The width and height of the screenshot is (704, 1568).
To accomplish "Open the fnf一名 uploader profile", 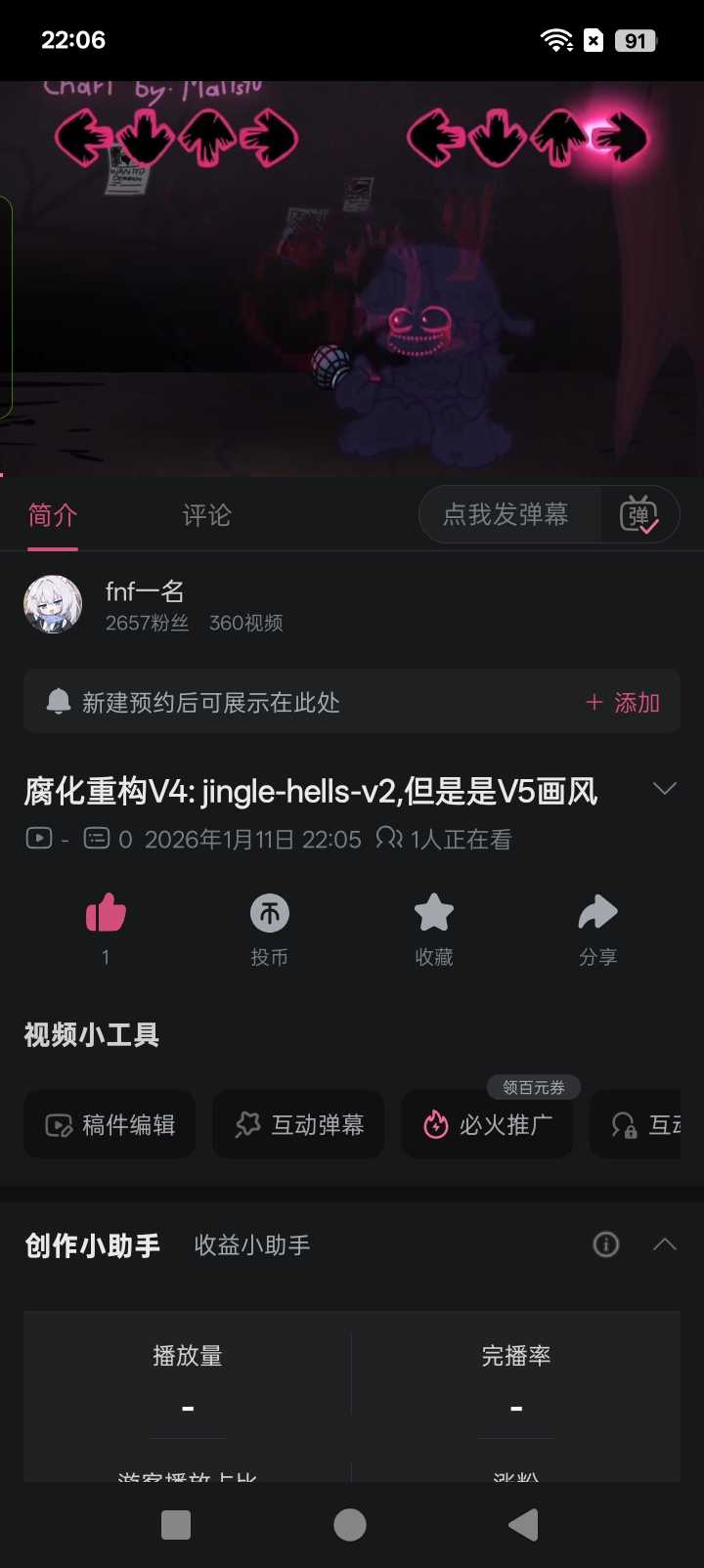I will pyautogui.click(x=145, y=591).
